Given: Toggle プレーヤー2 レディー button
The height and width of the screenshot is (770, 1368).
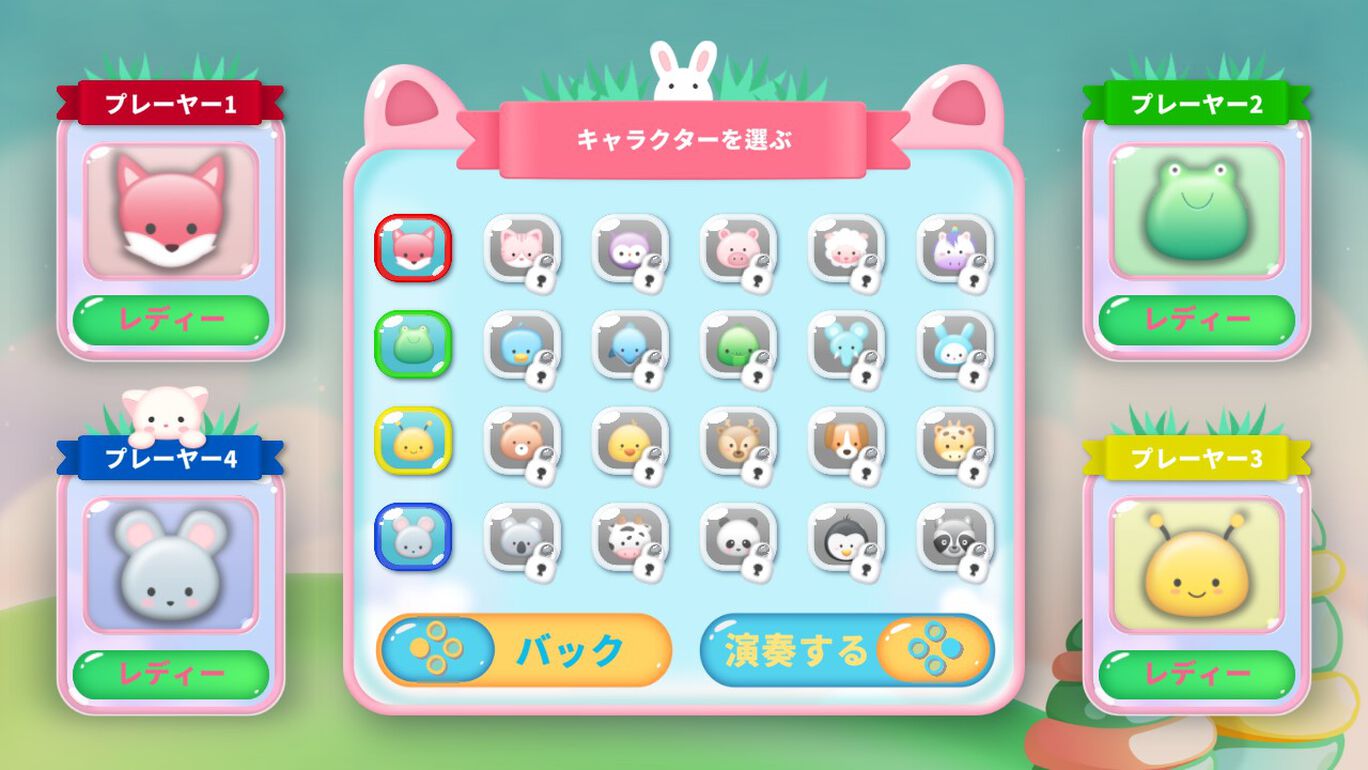Looking at the screenshot, I should [x=1196, y=320].
